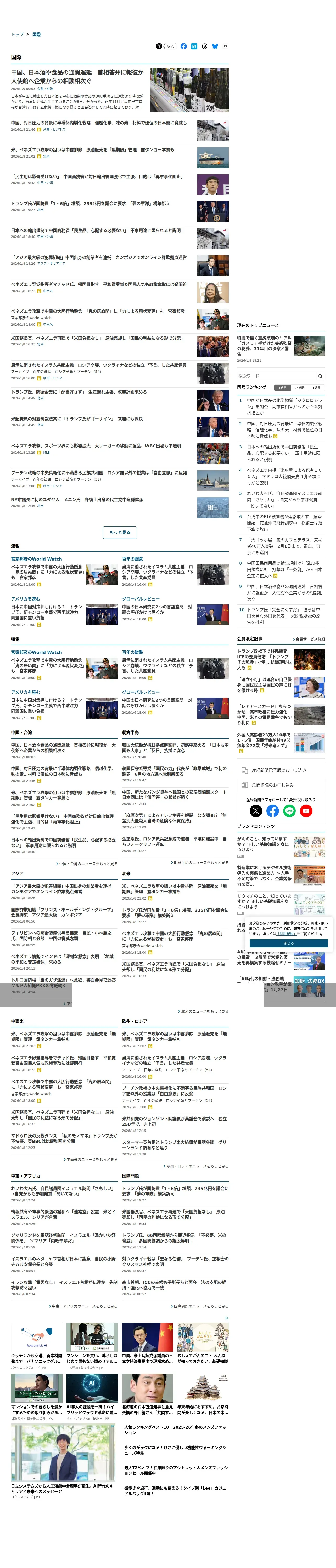
Task: Follow Sankei on LINE
Action: (289, 811)
